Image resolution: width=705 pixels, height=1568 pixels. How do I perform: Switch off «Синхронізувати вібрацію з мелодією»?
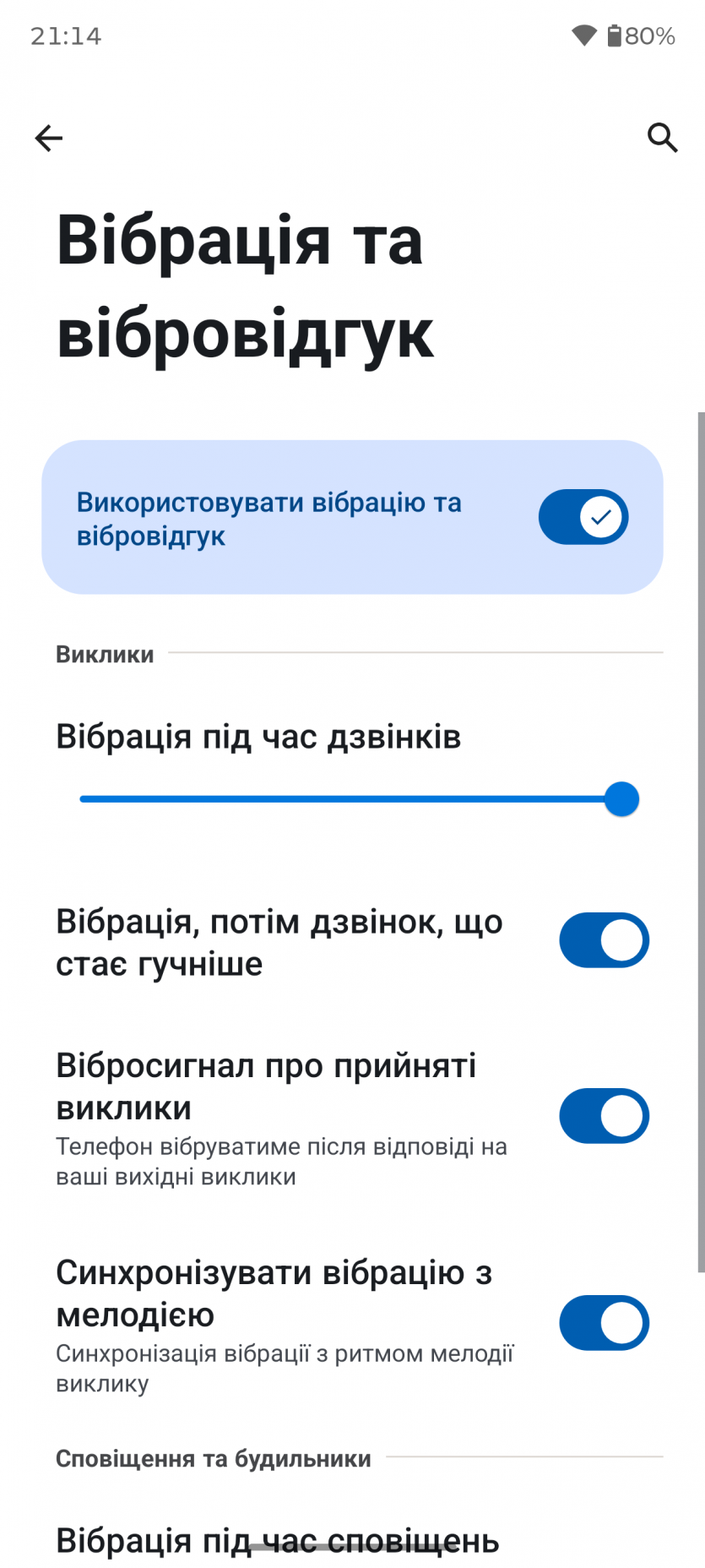(x=604, y=1323)
